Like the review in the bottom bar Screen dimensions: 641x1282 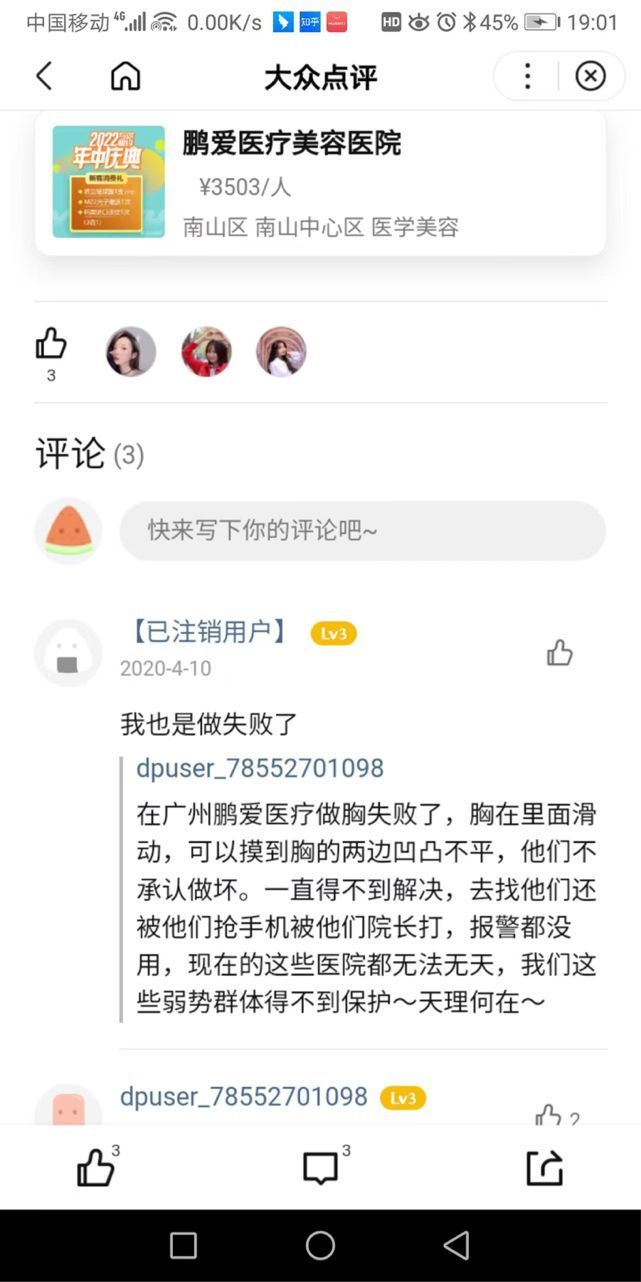[x=97, y=1168]
